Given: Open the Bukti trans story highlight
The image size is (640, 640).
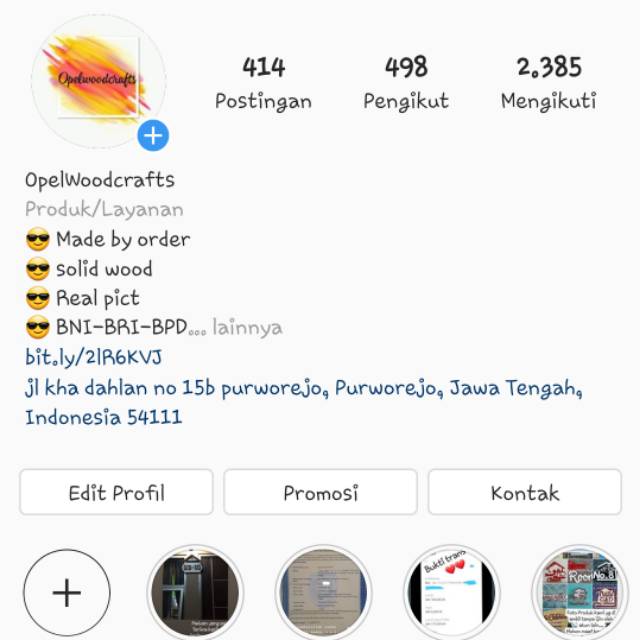Looking at the screenshot, I should (452, 592).
